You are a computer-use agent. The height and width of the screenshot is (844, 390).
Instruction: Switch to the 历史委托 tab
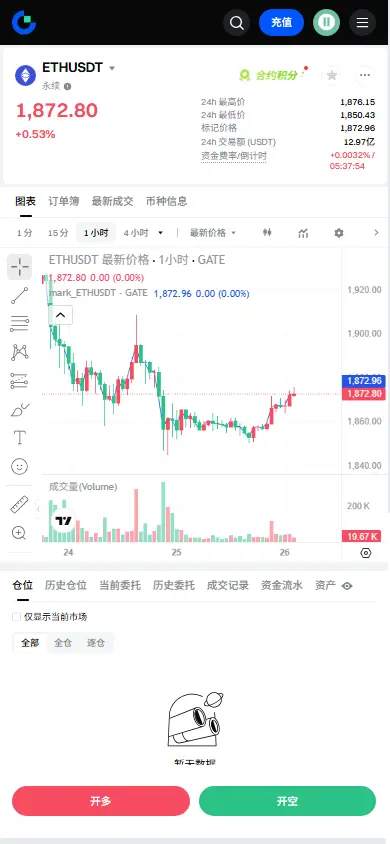tap(174, 586)
